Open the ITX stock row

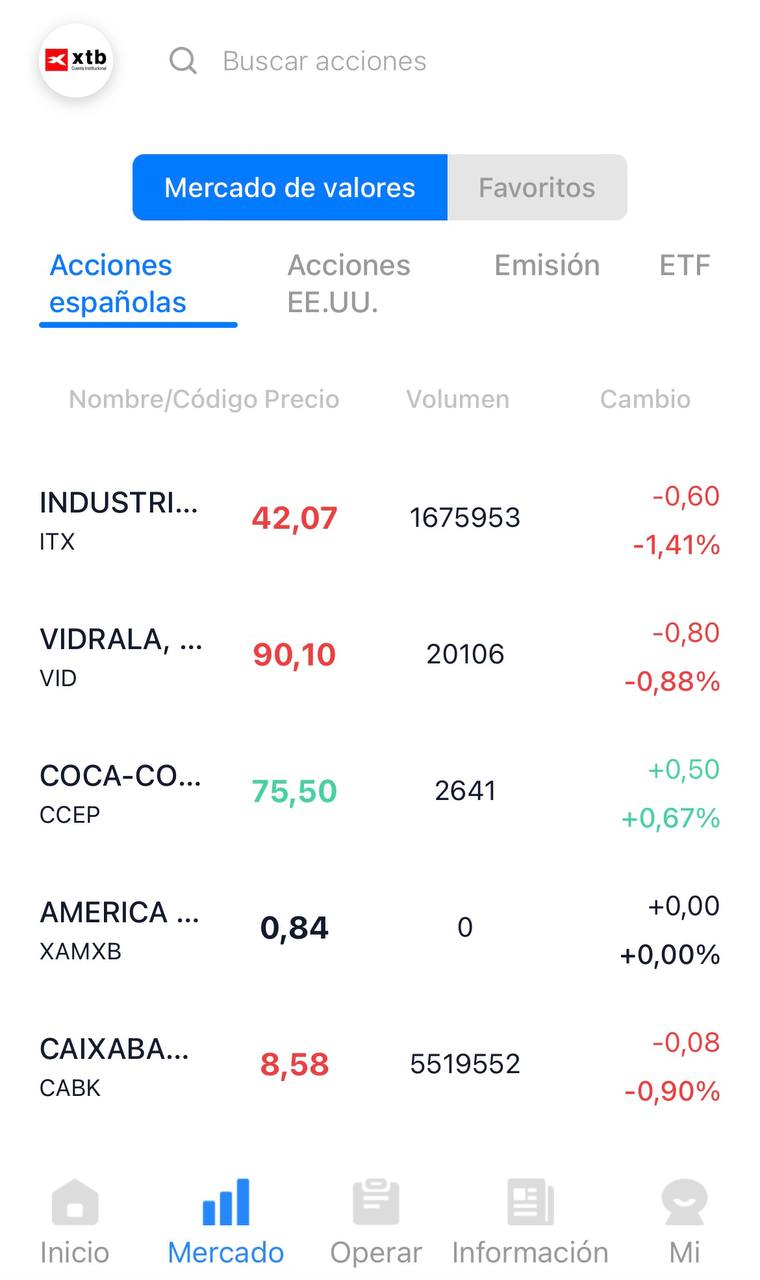(x=379, y=519)
